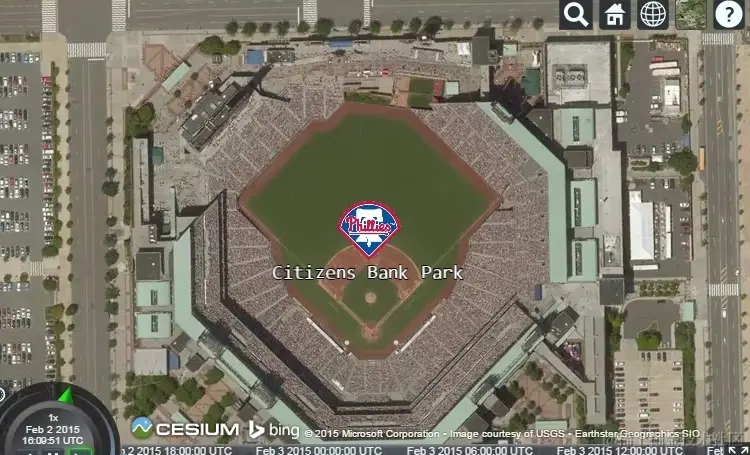The image size is (750, 455).
Task: Show navigation help with the question mark
Action: click(x=729, y=14)
